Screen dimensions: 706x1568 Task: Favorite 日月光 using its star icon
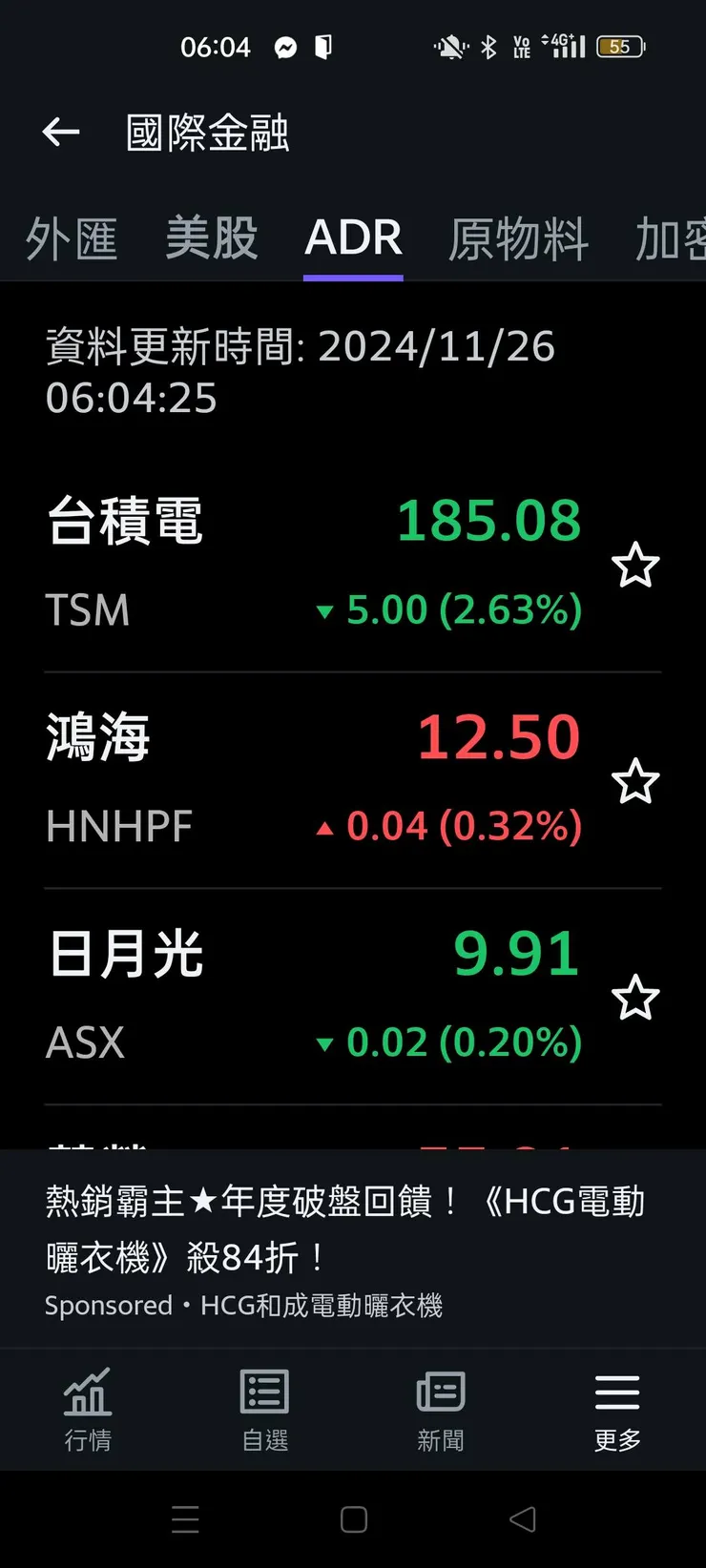tap(635, 999)
